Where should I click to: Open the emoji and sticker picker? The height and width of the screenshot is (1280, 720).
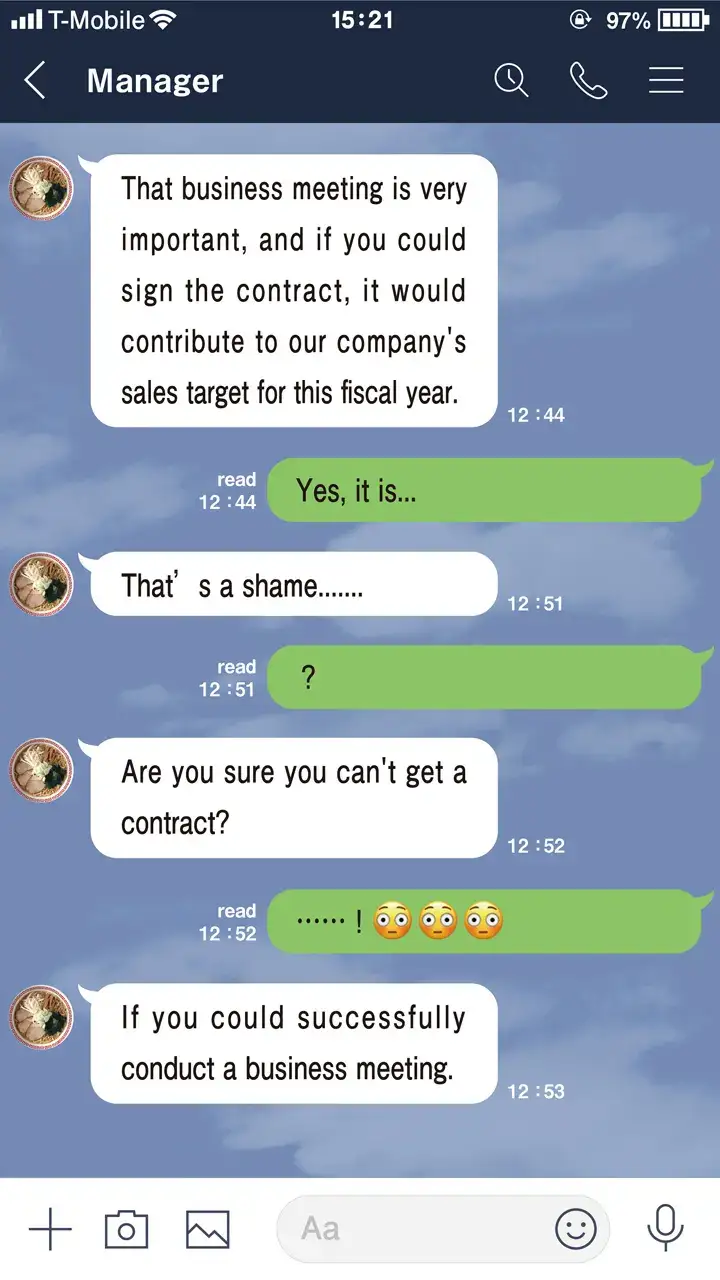576,1229
